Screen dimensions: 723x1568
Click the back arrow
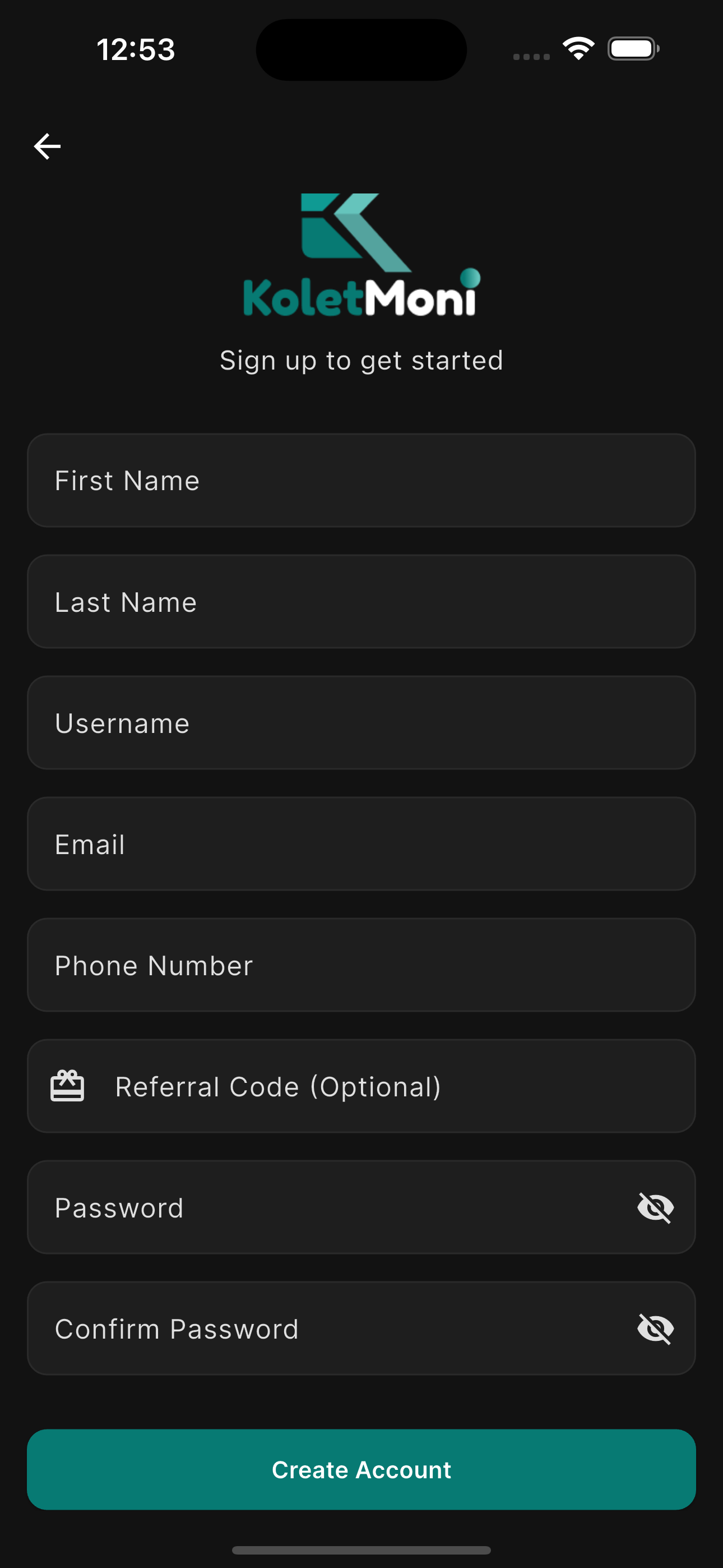(x=47, y=145)
